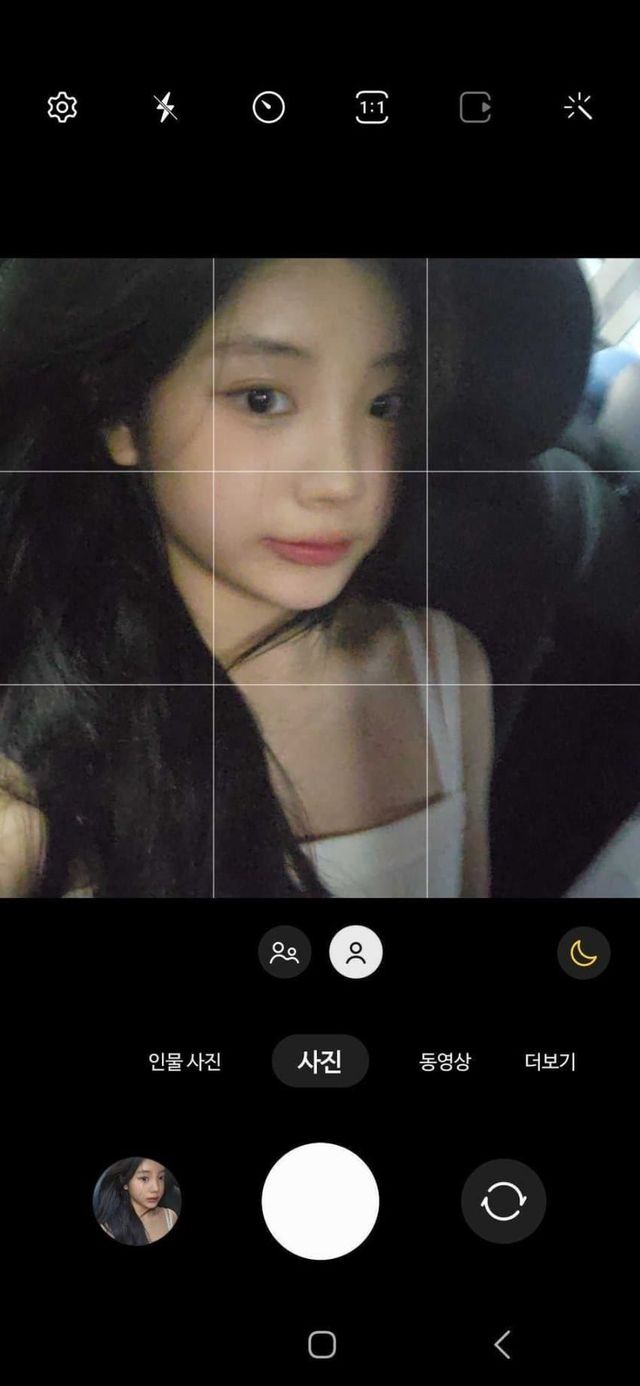The height and width of the screenshot is (1386, 640).
Task: Toggle the flash icon
Action: pyautogui.click(x=166, y=107)
